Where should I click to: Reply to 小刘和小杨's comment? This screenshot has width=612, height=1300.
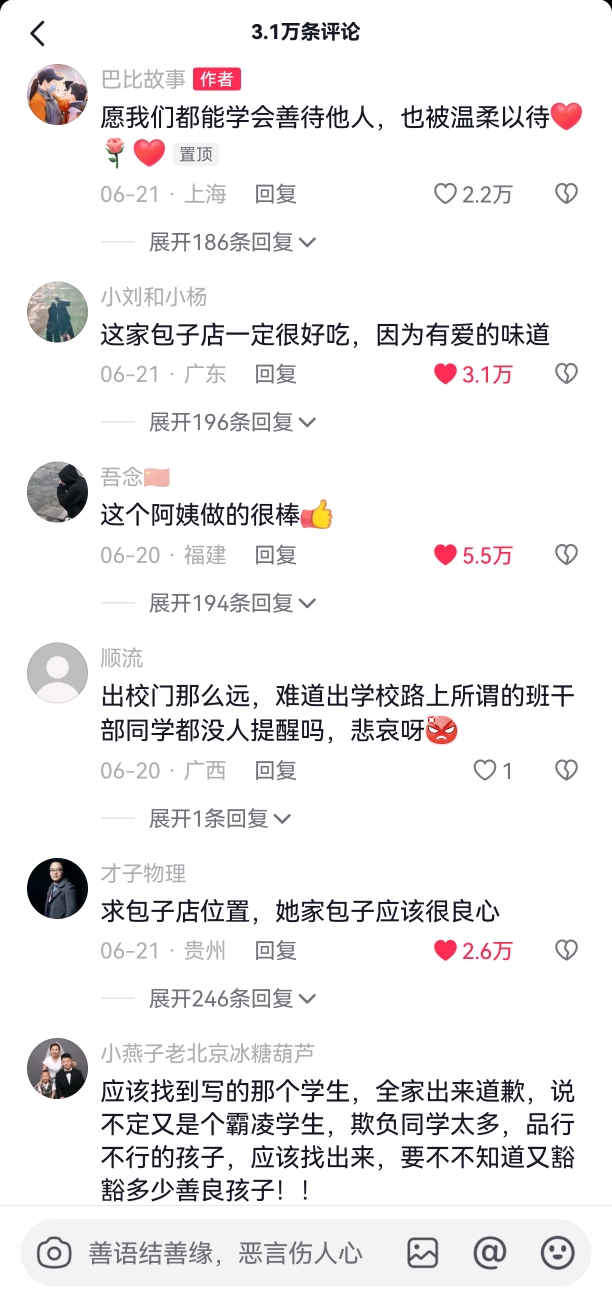click(275, 374)
